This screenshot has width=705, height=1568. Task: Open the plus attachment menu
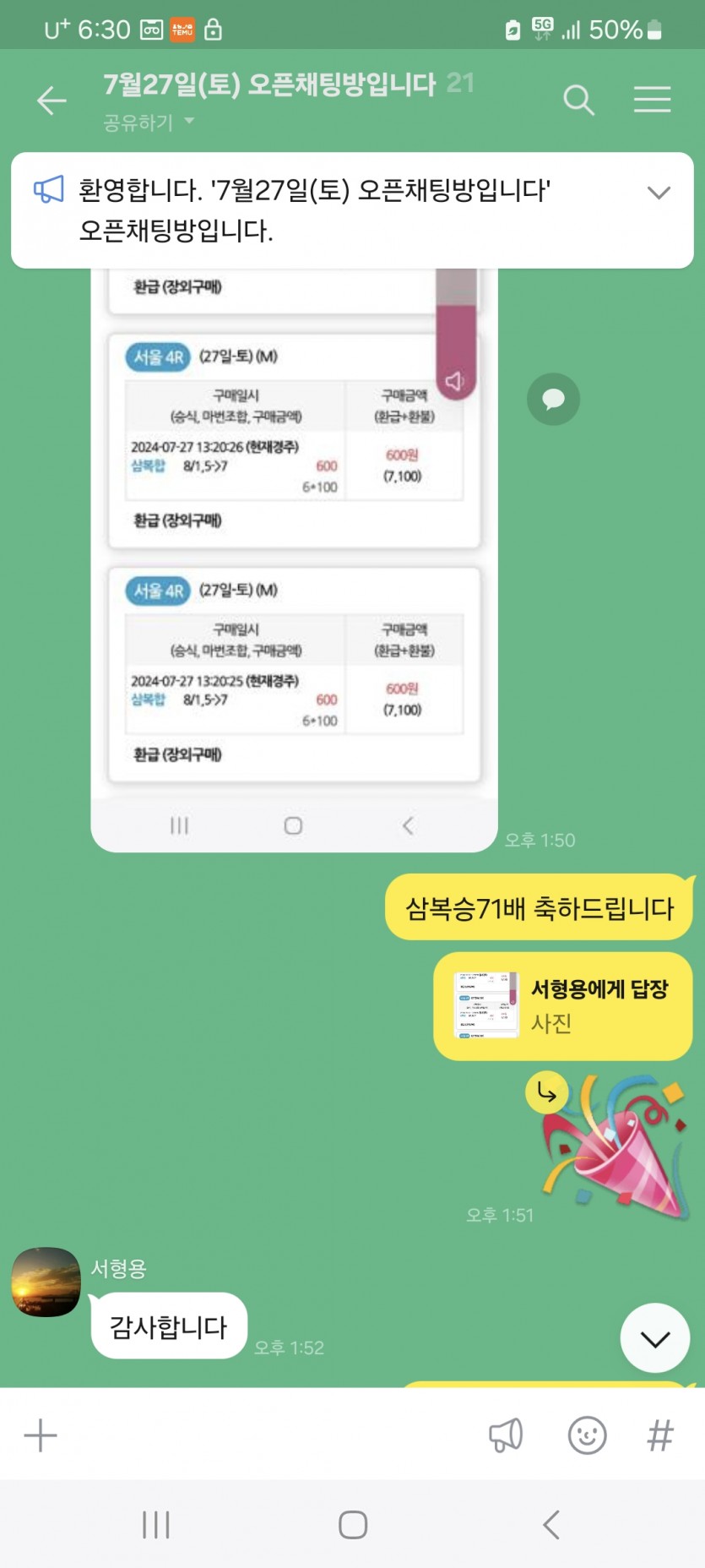41,1435
